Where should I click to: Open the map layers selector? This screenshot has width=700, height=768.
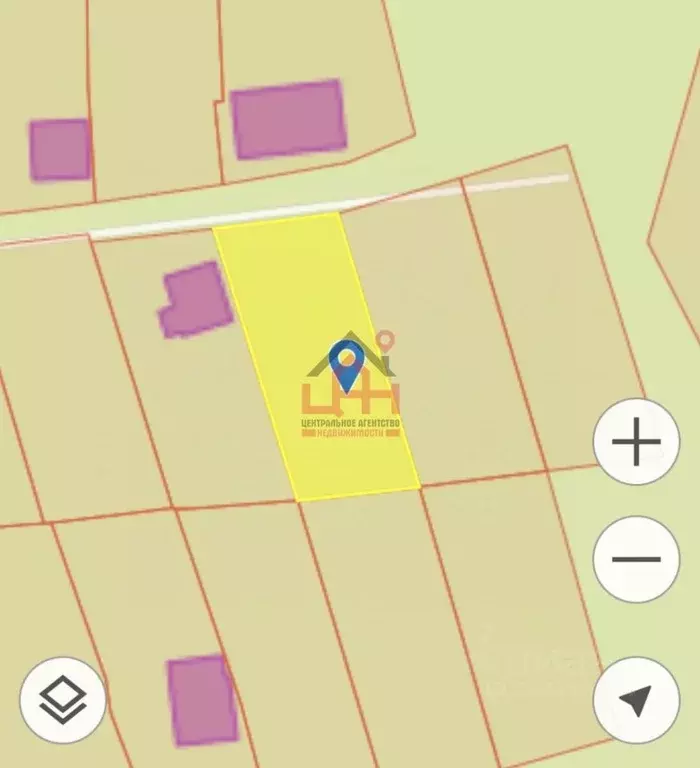click(x=63, y=700)
